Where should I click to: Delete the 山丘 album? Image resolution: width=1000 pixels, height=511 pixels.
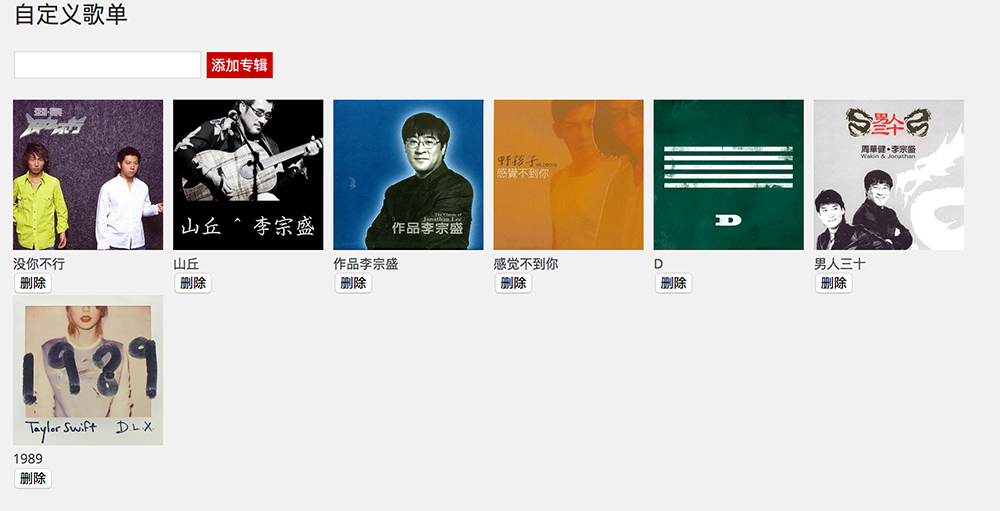pyautogui.click(x=193, y=283)
